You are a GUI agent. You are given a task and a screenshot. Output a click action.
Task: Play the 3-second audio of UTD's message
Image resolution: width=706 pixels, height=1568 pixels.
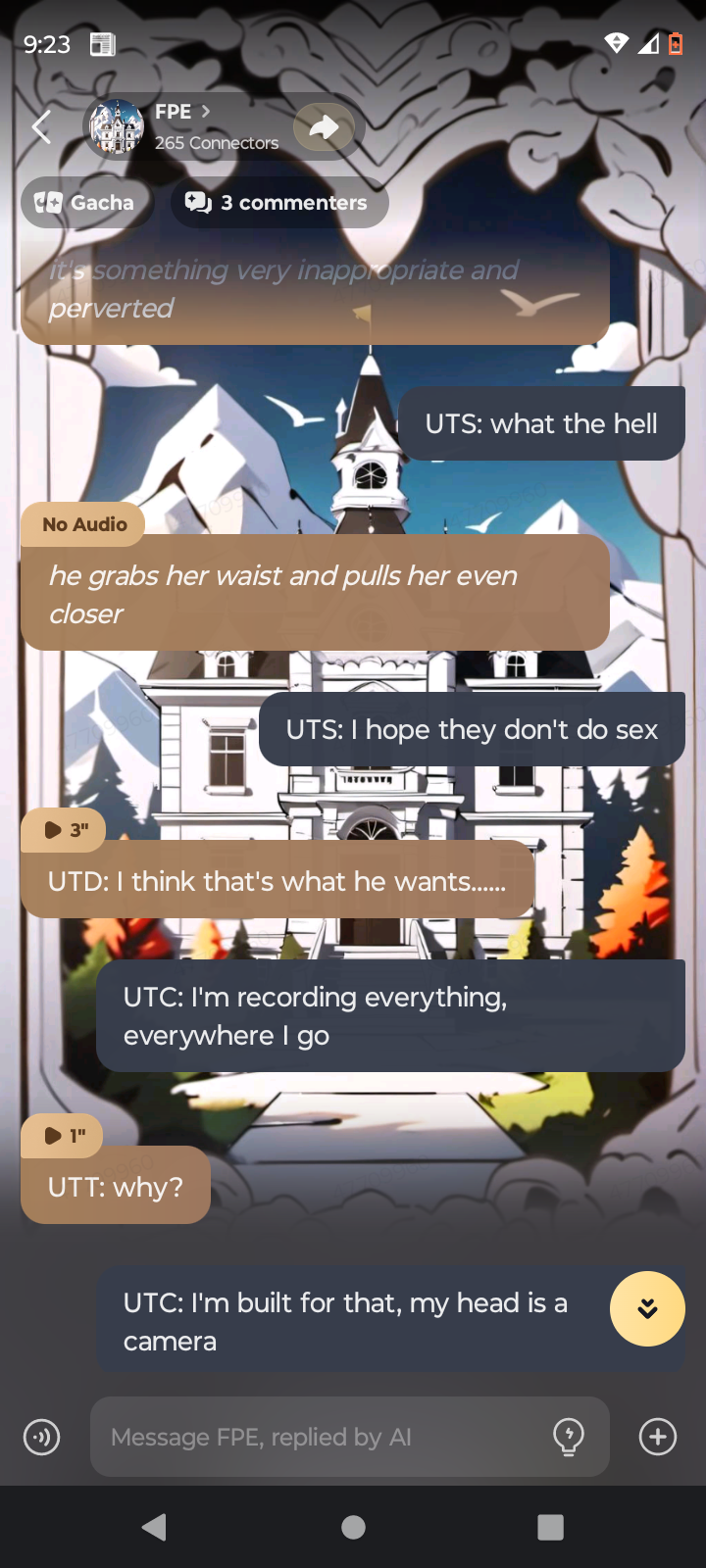[x=64, y=830]
